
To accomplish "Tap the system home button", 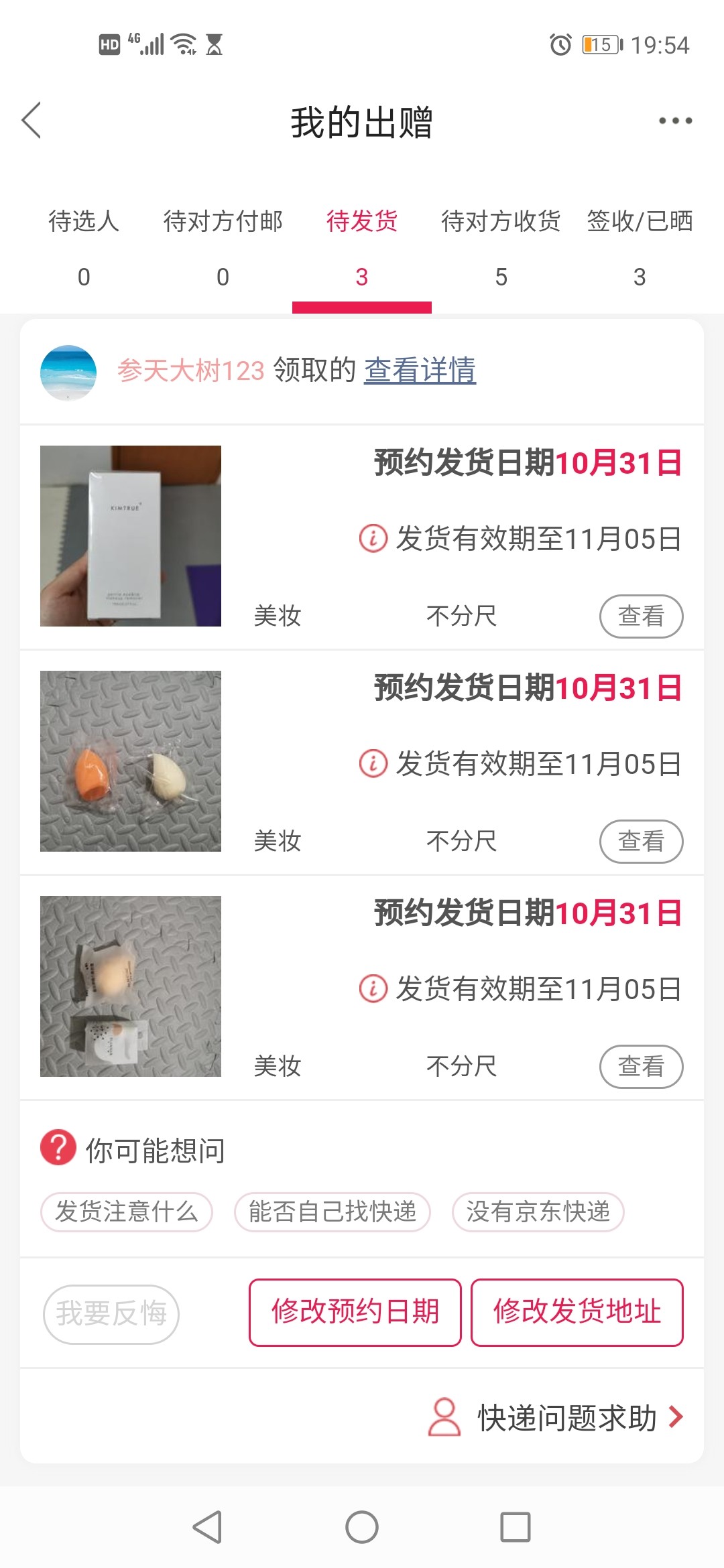I will [x=362, y=1528].
